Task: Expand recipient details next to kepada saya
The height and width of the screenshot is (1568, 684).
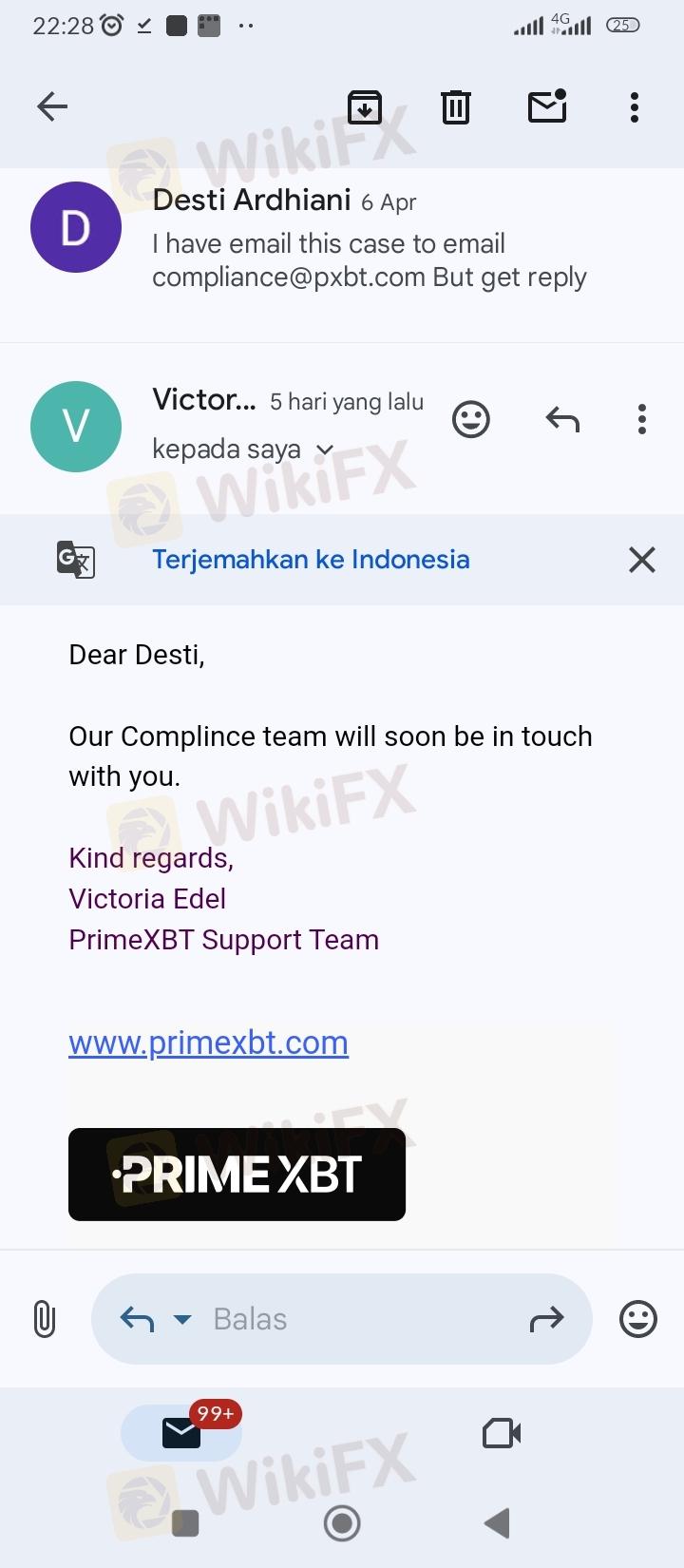Action: coord(325,450)
